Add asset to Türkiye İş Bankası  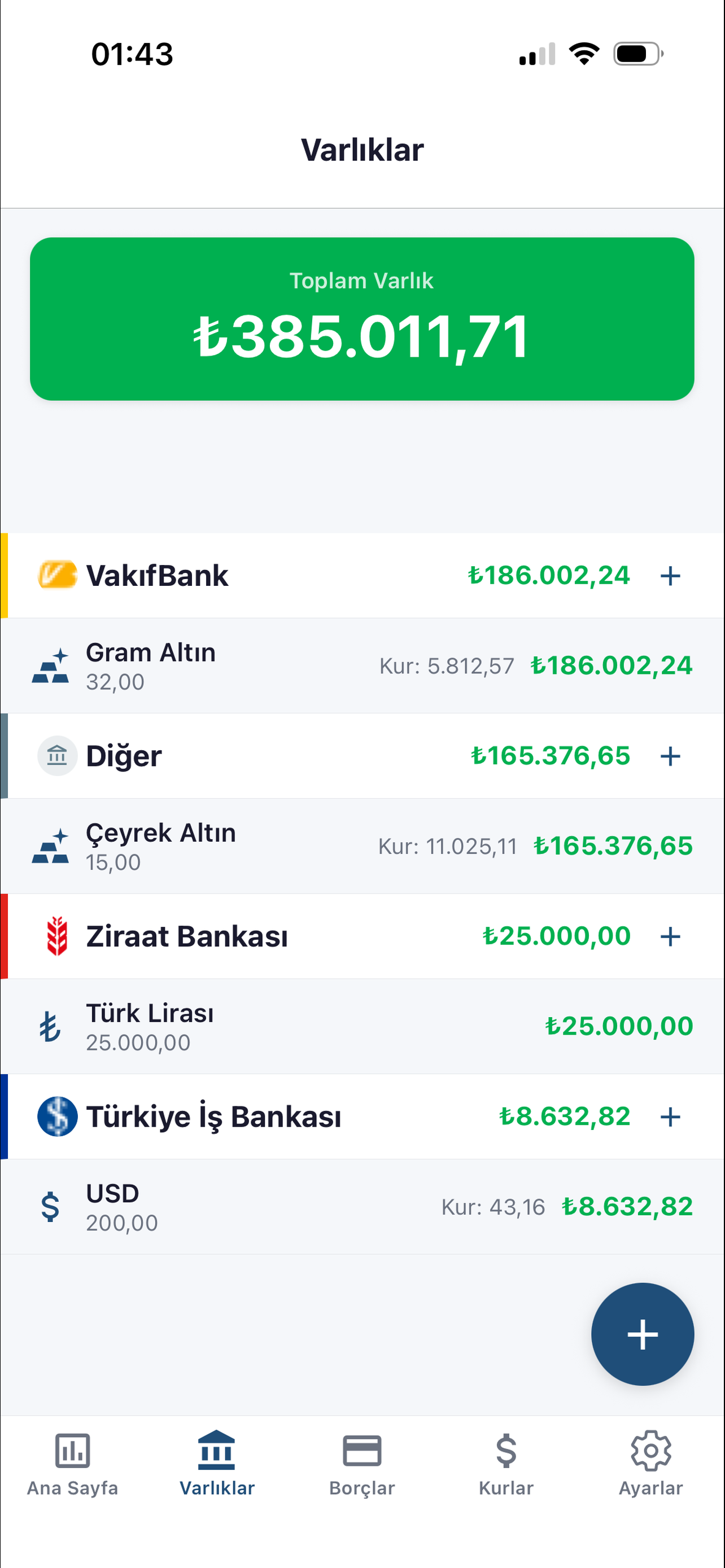coord(670,1116)
